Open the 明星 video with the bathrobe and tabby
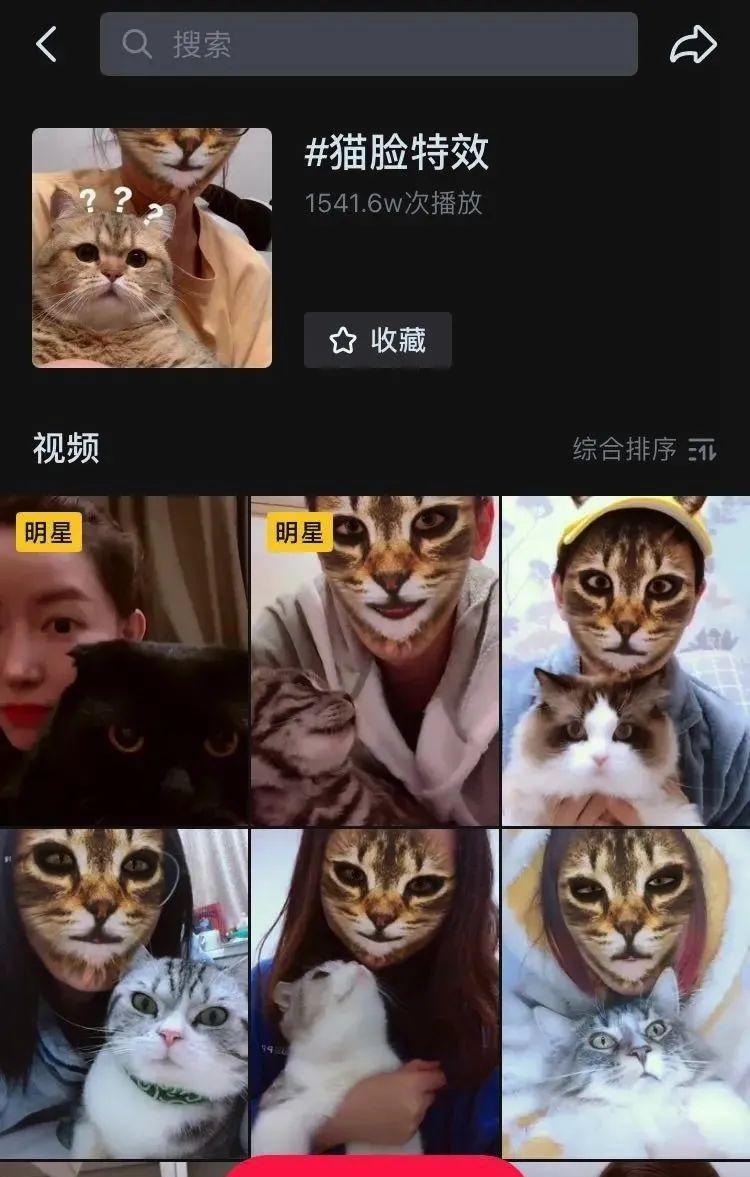Screen dimensions: 750x1177 375,660
